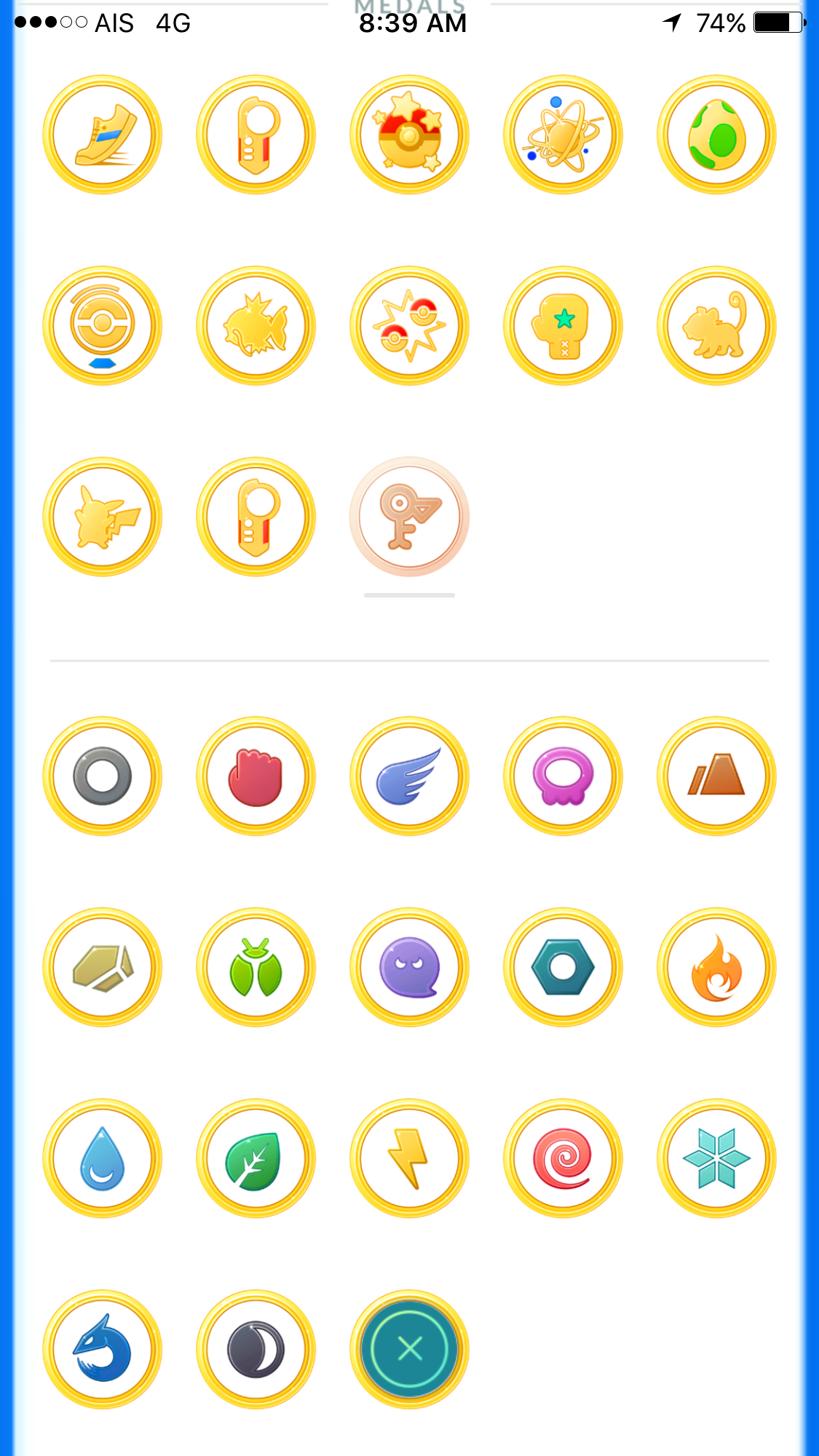Open the red fist Fighting type medal
Screen dimensions: 819x1456
coord(256,776)
